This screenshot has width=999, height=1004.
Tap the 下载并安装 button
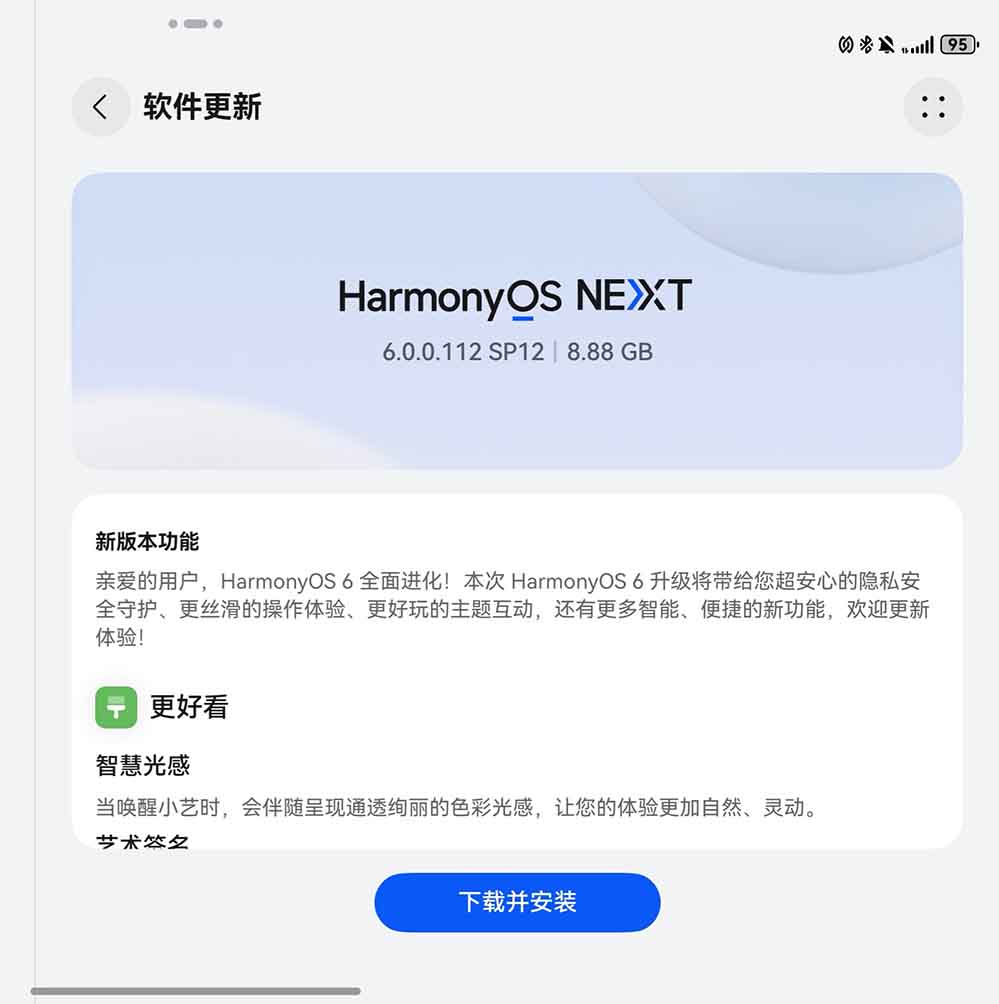(x=517, y=902)
